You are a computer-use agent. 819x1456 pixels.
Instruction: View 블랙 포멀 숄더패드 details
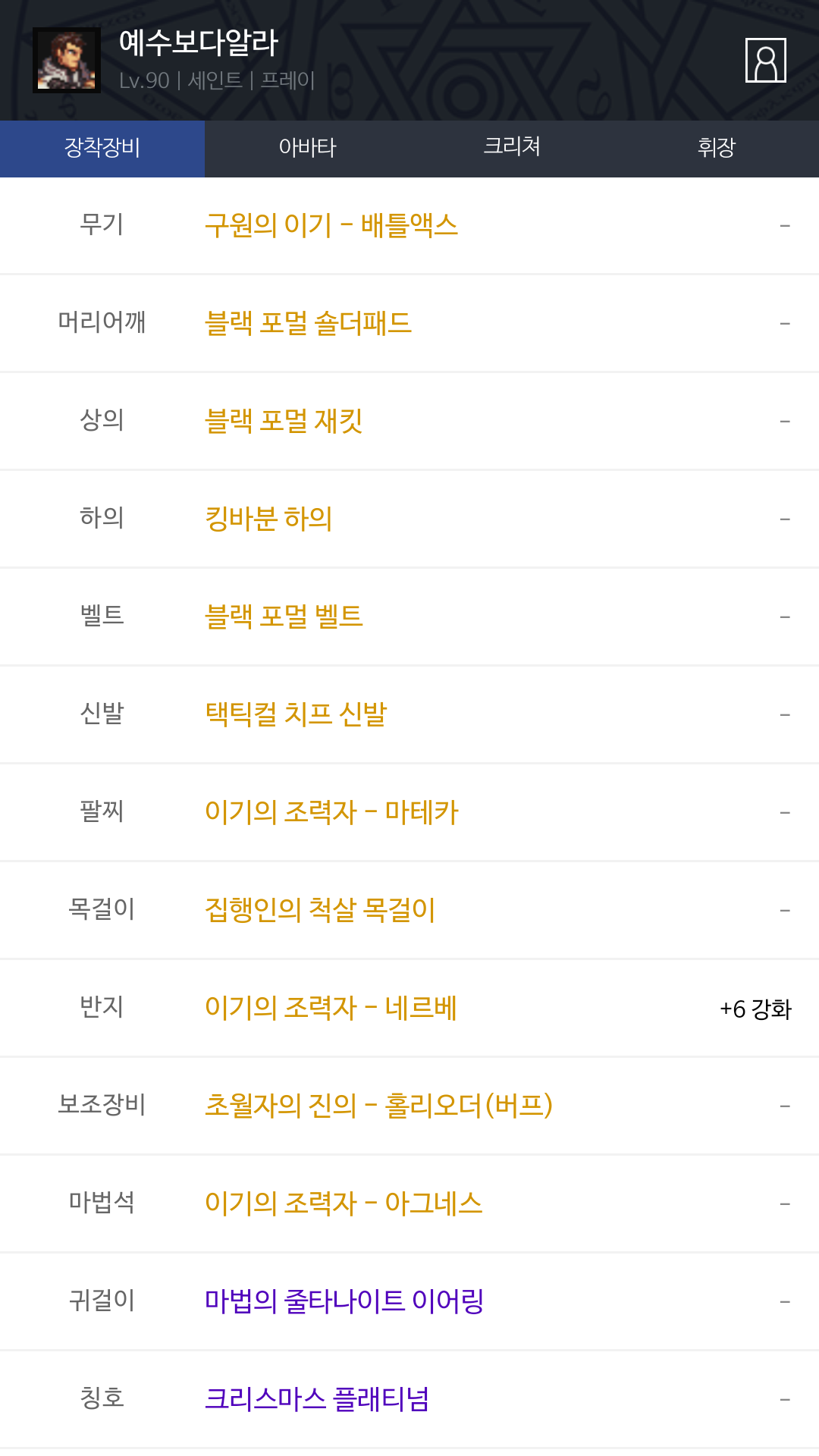pyautogui.click(x=307, y=322)
